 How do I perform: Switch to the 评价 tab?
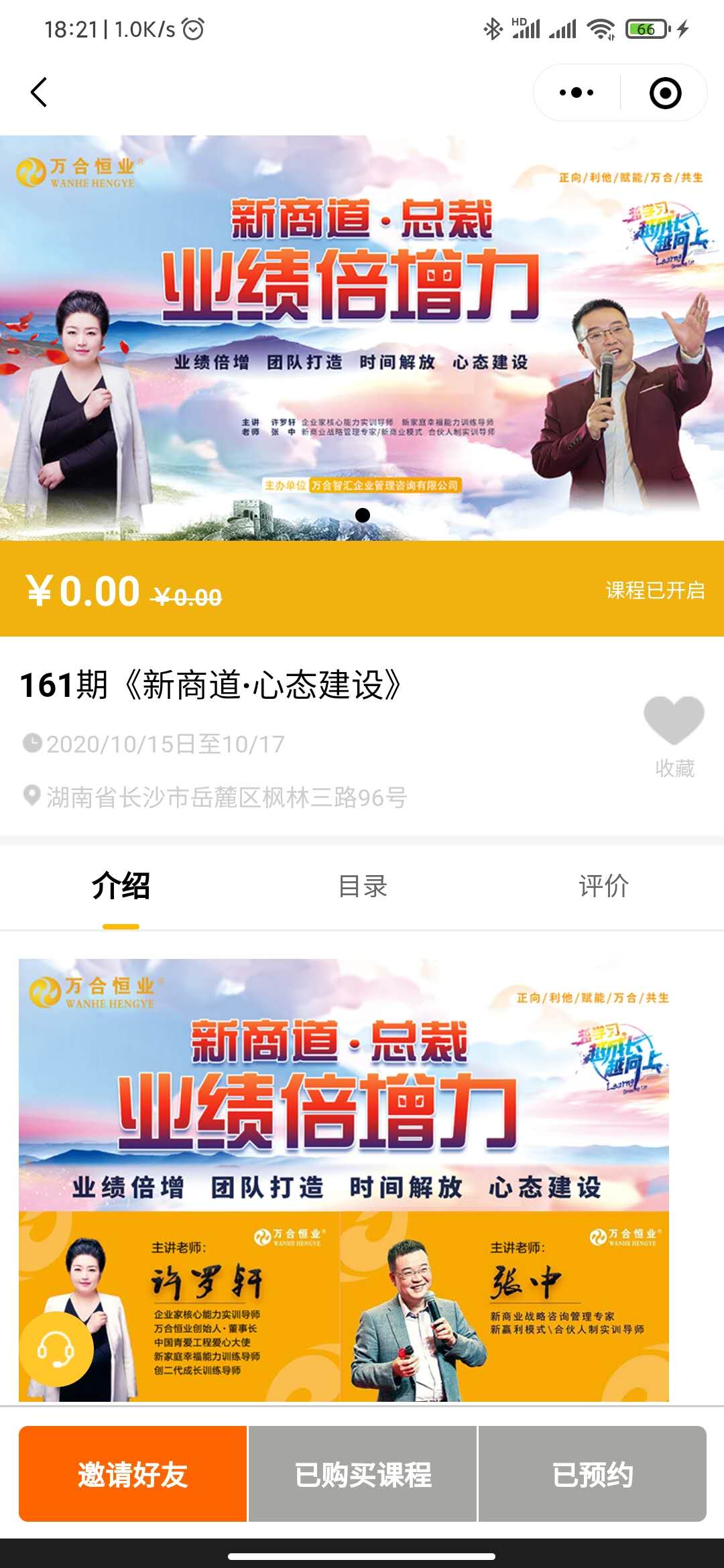(603, 887)
